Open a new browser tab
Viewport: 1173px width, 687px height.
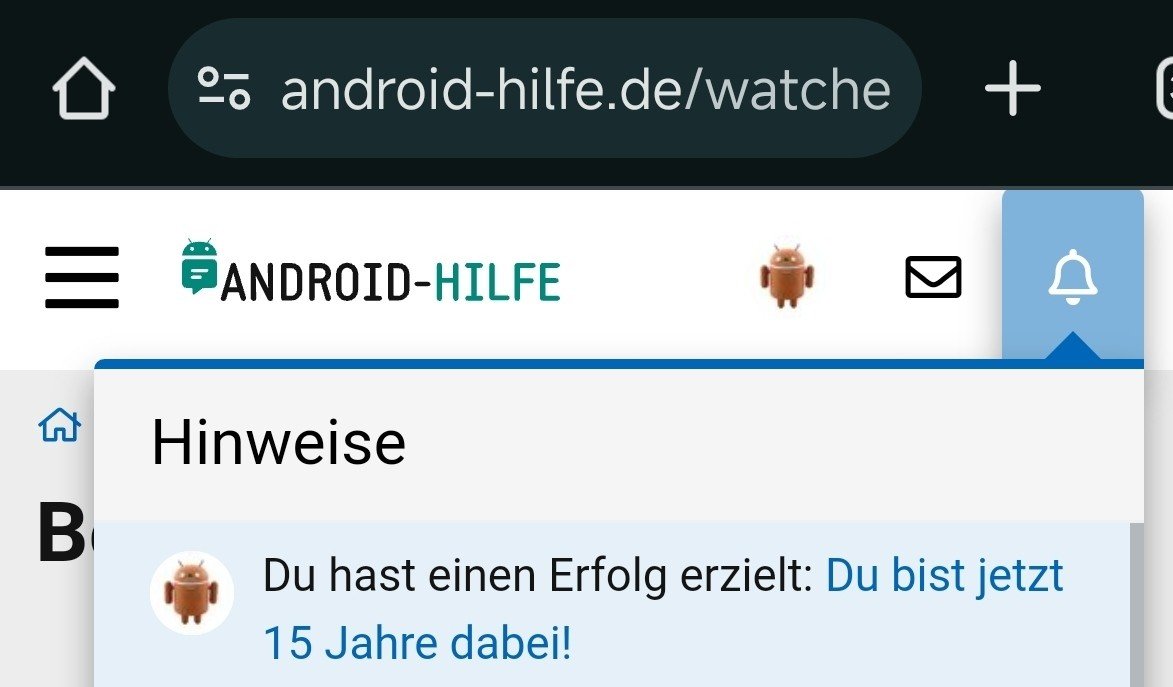[x=1012, y=89]
